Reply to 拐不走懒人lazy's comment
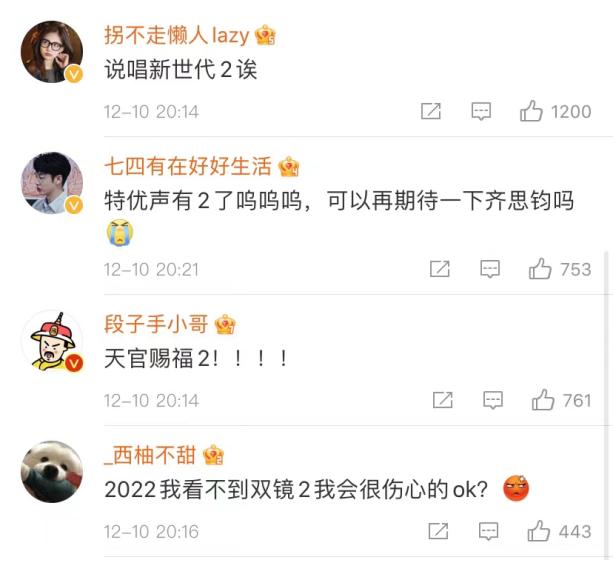Viewport: 614px width, 561px height. point(481,112)
